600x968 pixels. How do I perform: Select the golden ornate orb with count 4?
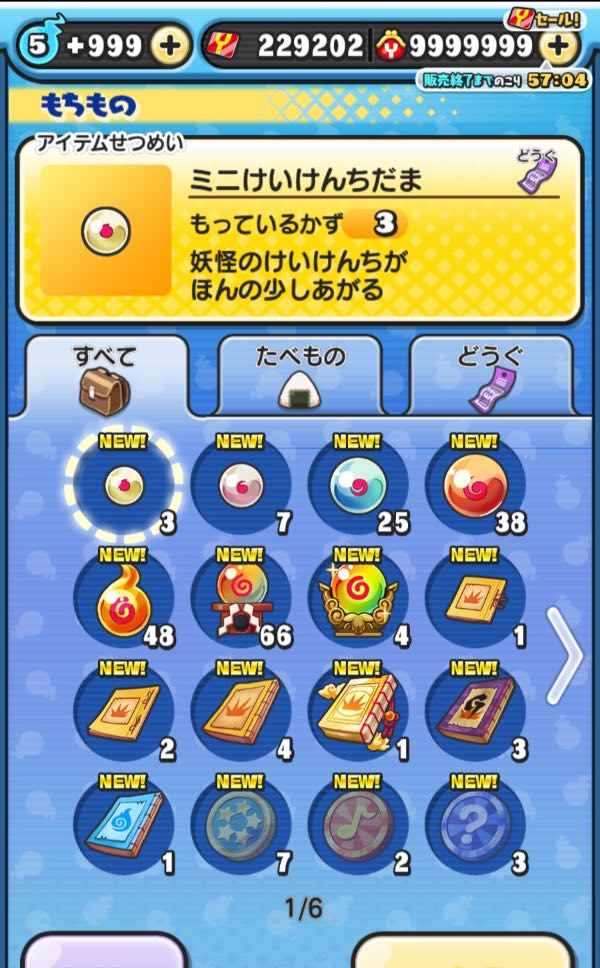(357, 598)
